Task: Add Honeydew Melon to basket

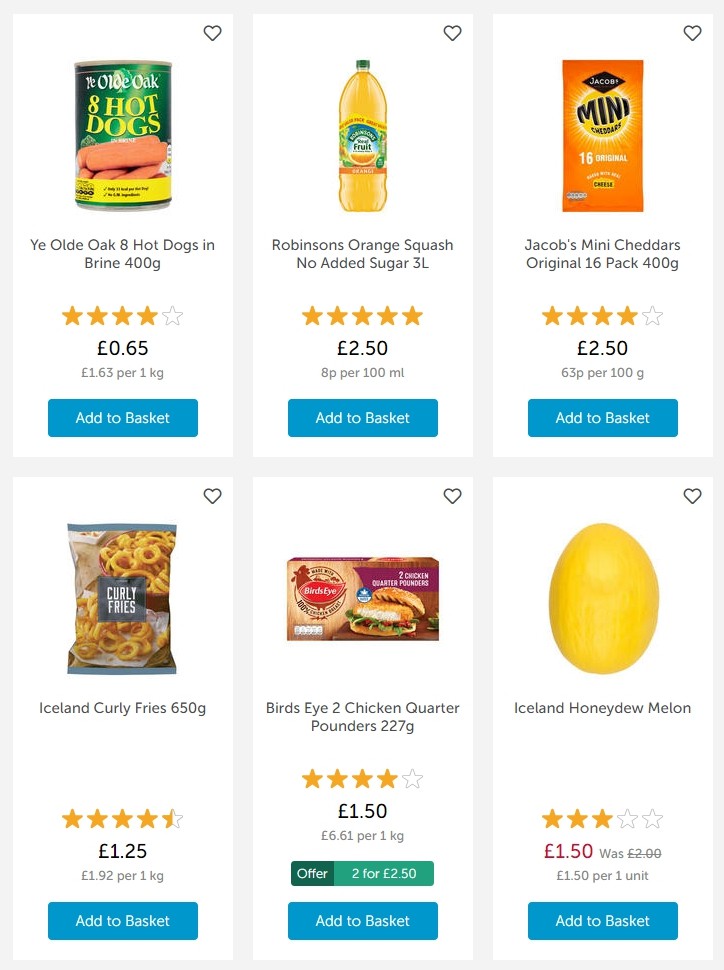Action: click(x=602, y=921)
